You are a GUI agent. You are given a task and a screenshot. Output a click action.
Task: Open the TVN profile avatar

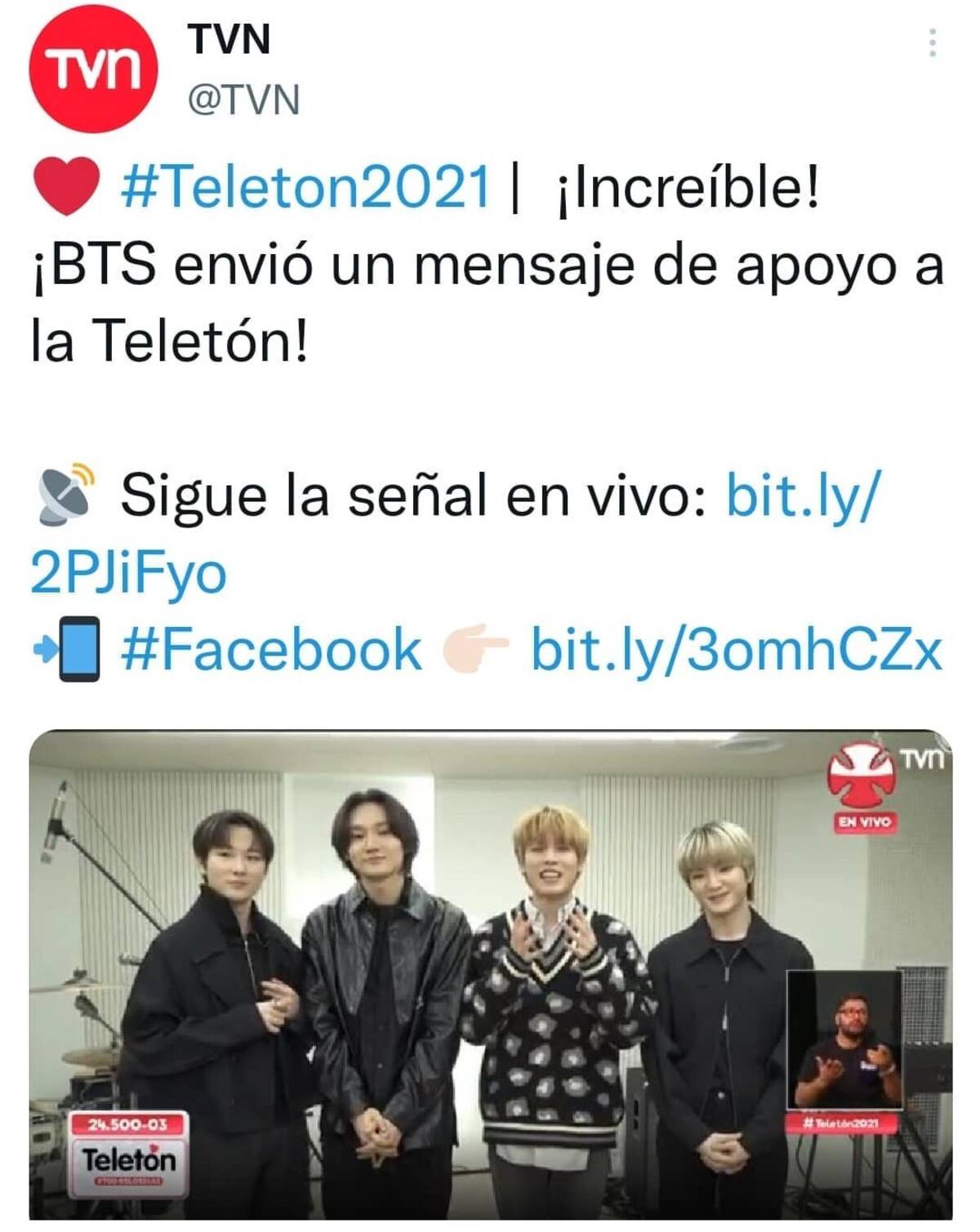[92, 71]
